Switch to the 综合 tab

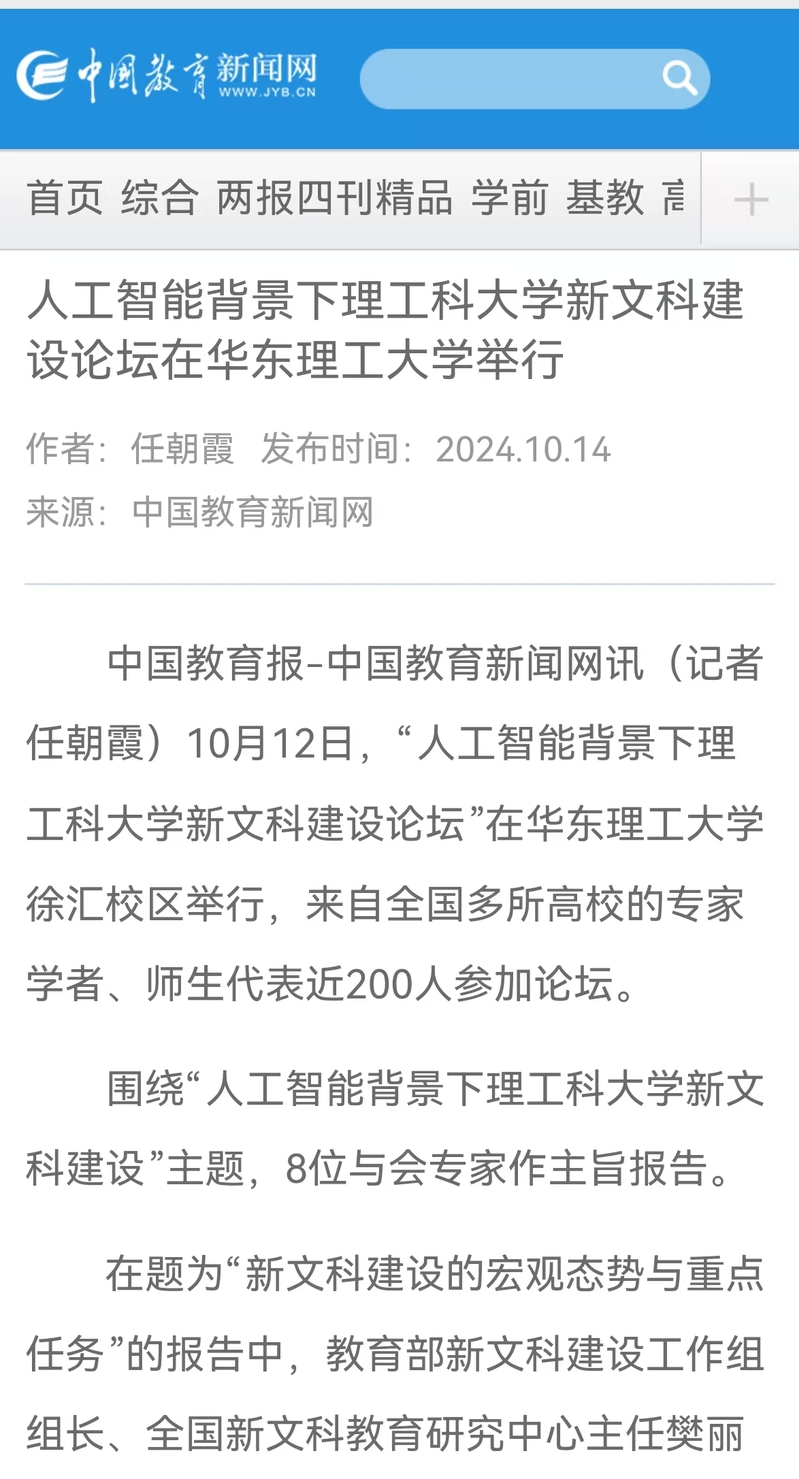click(160, 198)
